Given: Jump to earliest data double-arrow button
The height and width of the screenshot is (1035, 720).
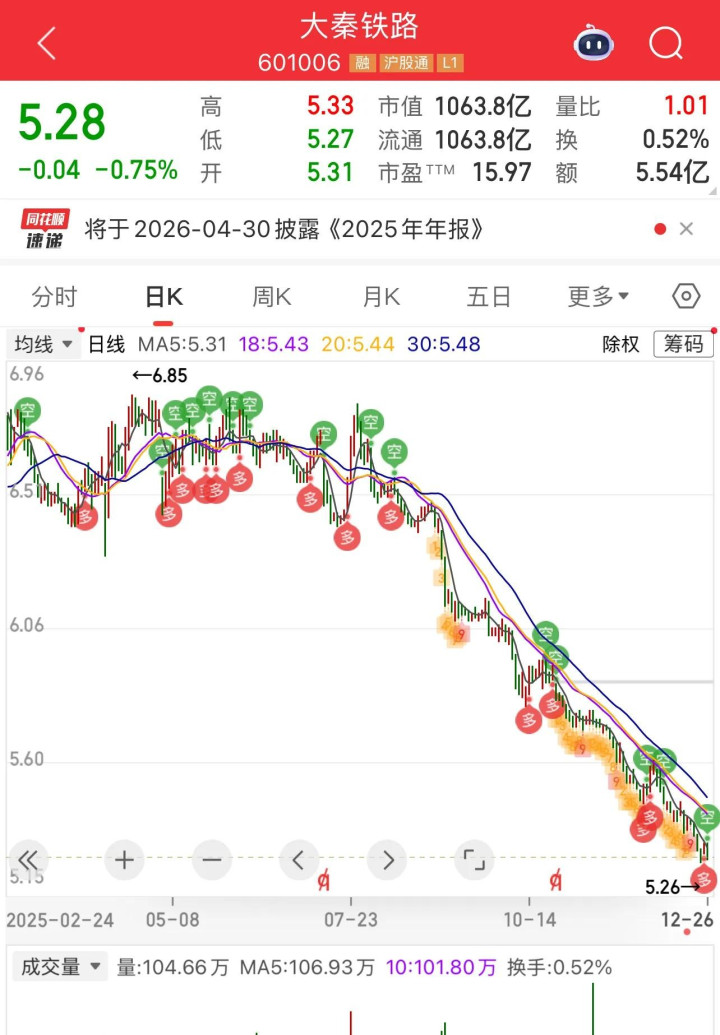Looking at the screenshot, I should [x=28, y=859].
